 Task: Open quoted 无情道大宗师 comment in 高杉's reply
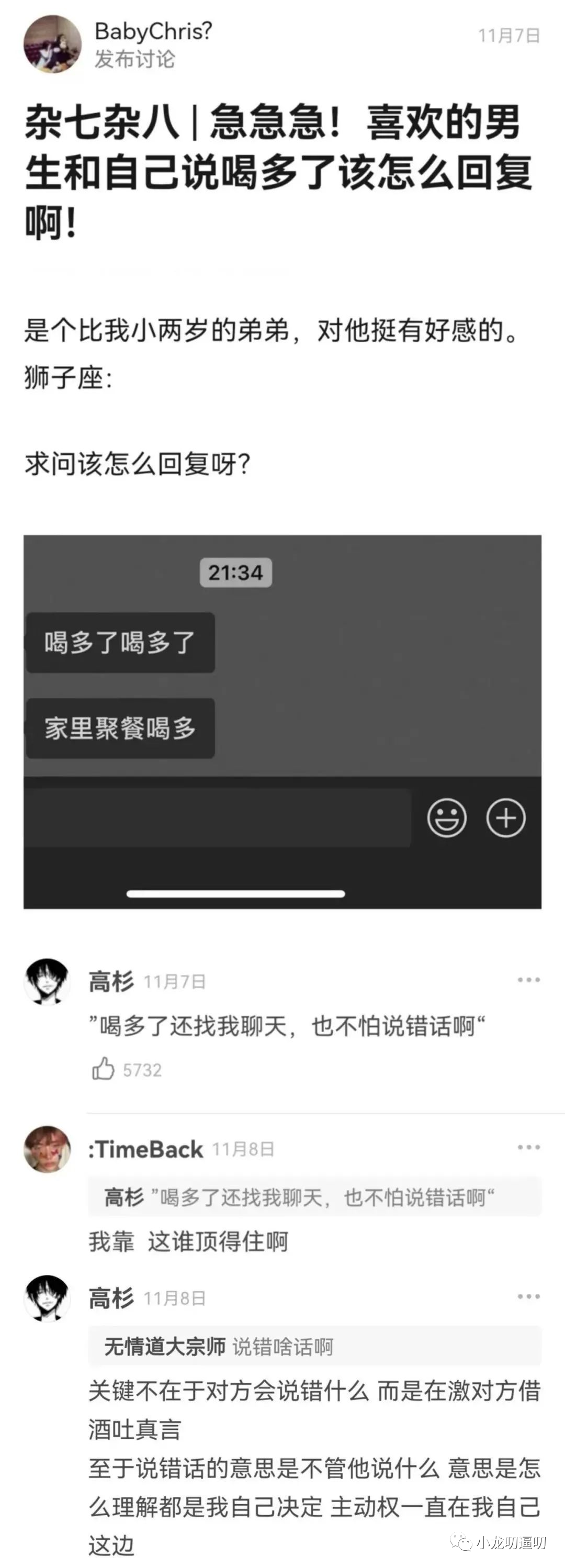[314, 1346]
